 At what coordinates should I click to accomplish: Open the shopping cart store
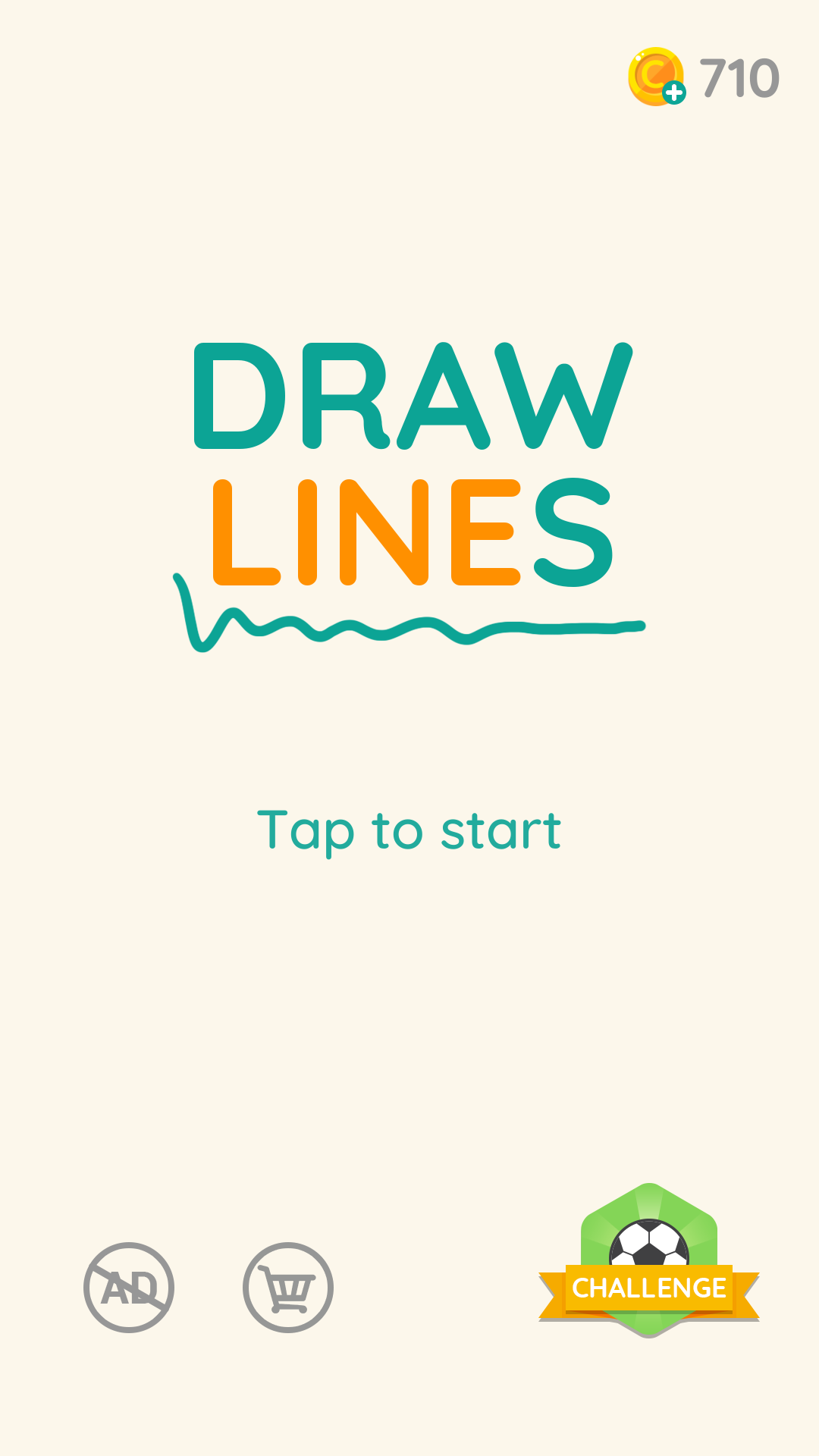pyautogui.click(x=288, y=1288)
